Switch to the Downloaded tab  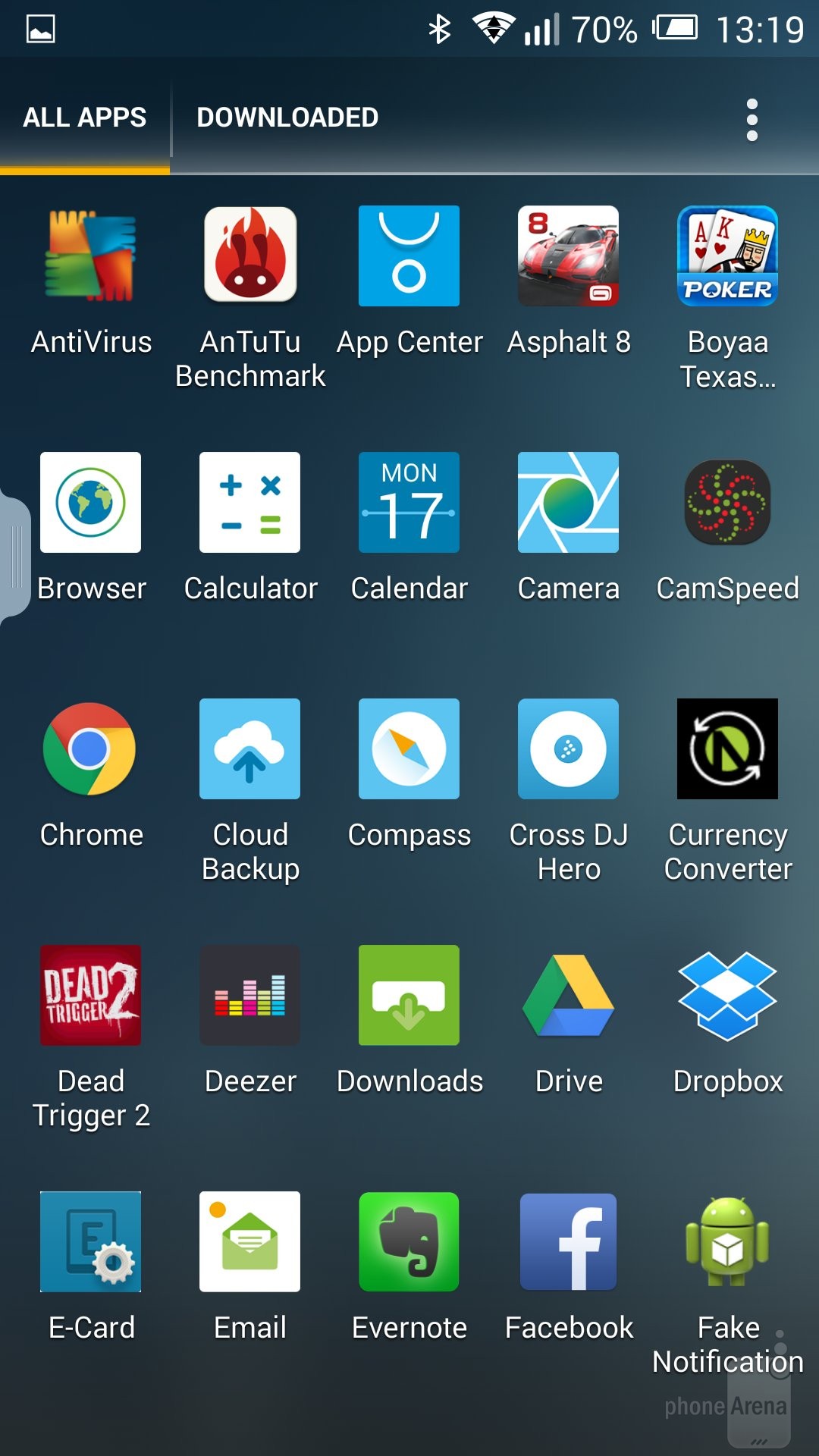[287, 118]
